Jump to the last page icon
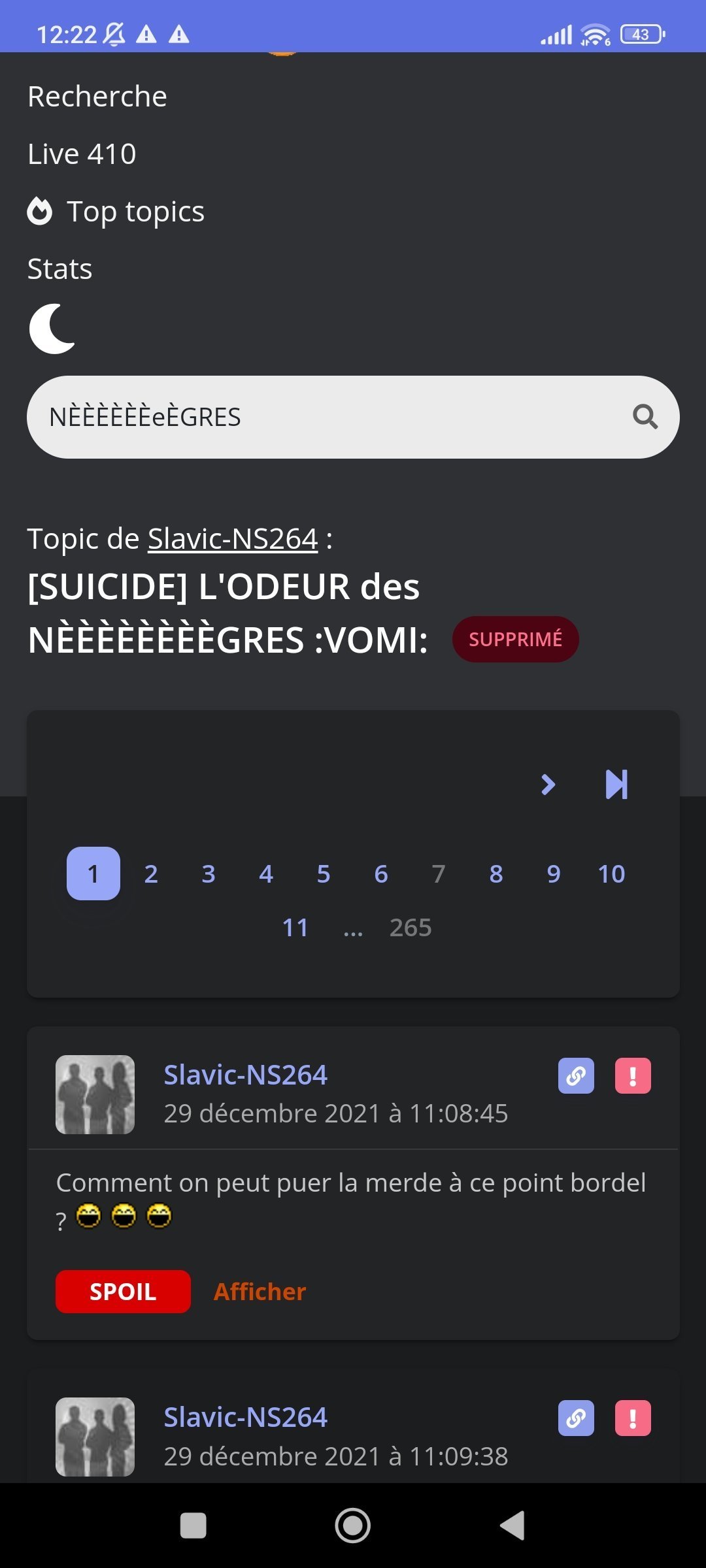706x1568 pixels. coord(616,785)
